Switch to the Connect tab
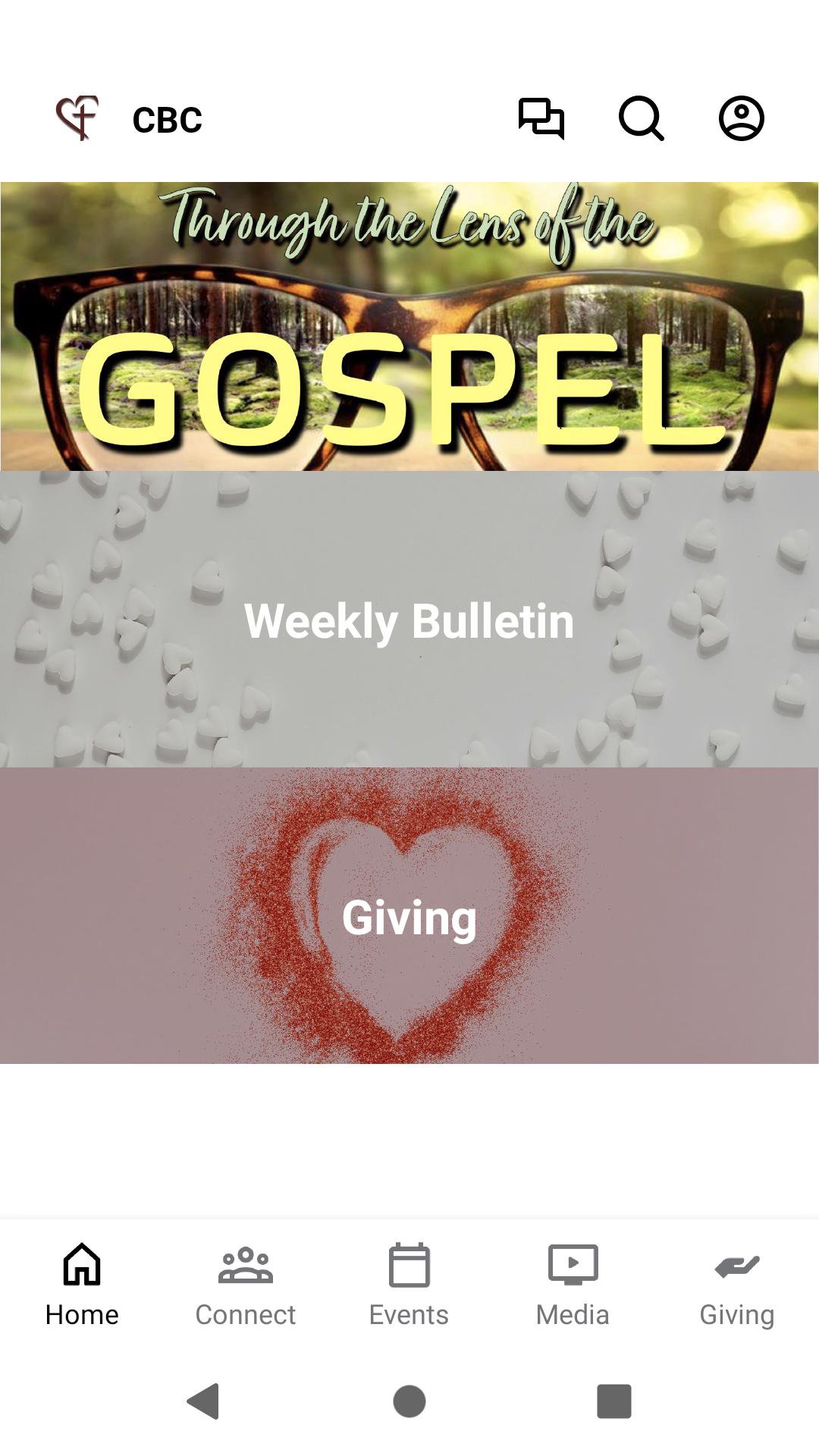 [245, 1284]
